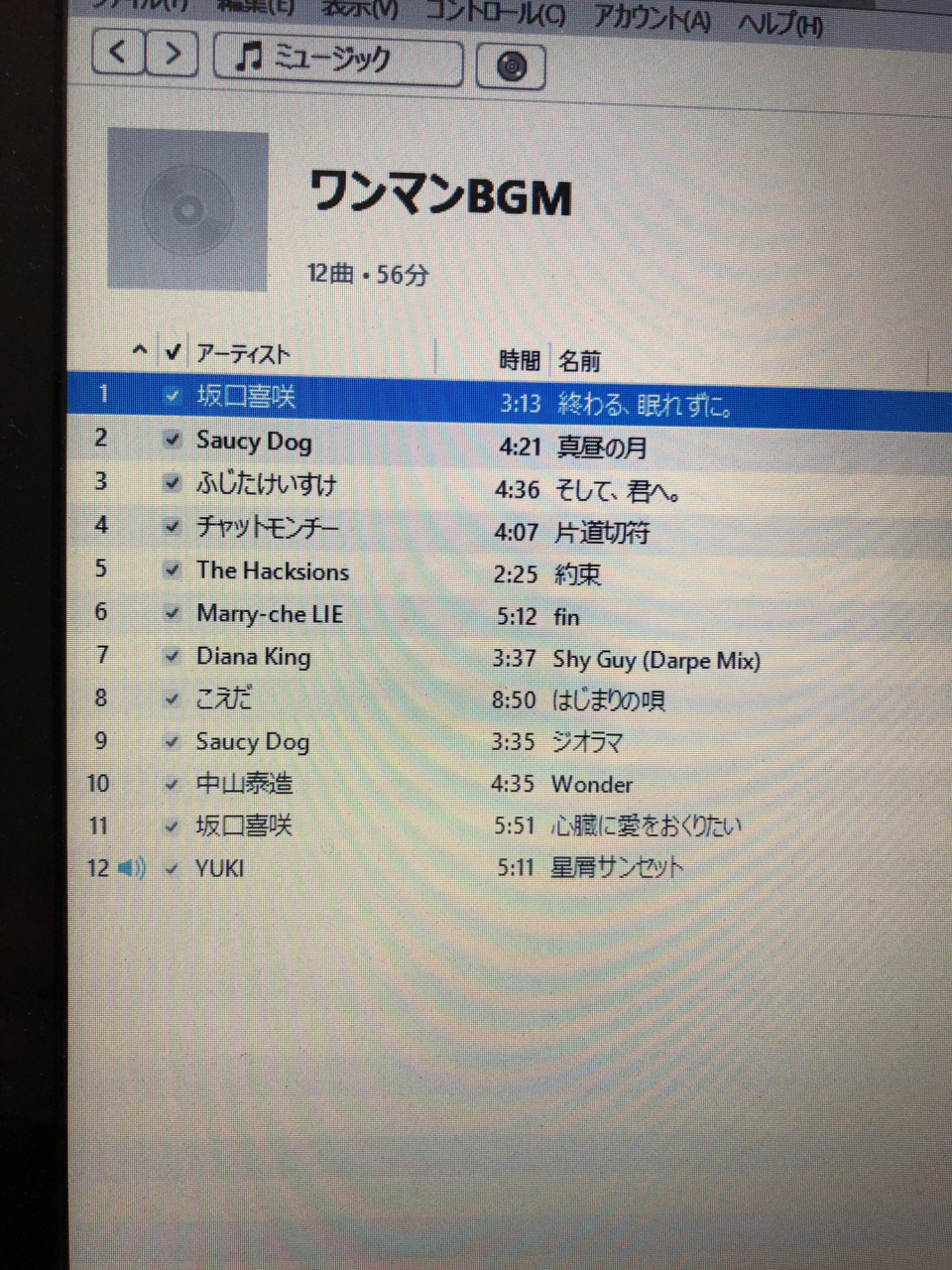The width and height of the screenshot is (952, 1270).
Task: Open the アカウント menu
Action: coord(652,18)
